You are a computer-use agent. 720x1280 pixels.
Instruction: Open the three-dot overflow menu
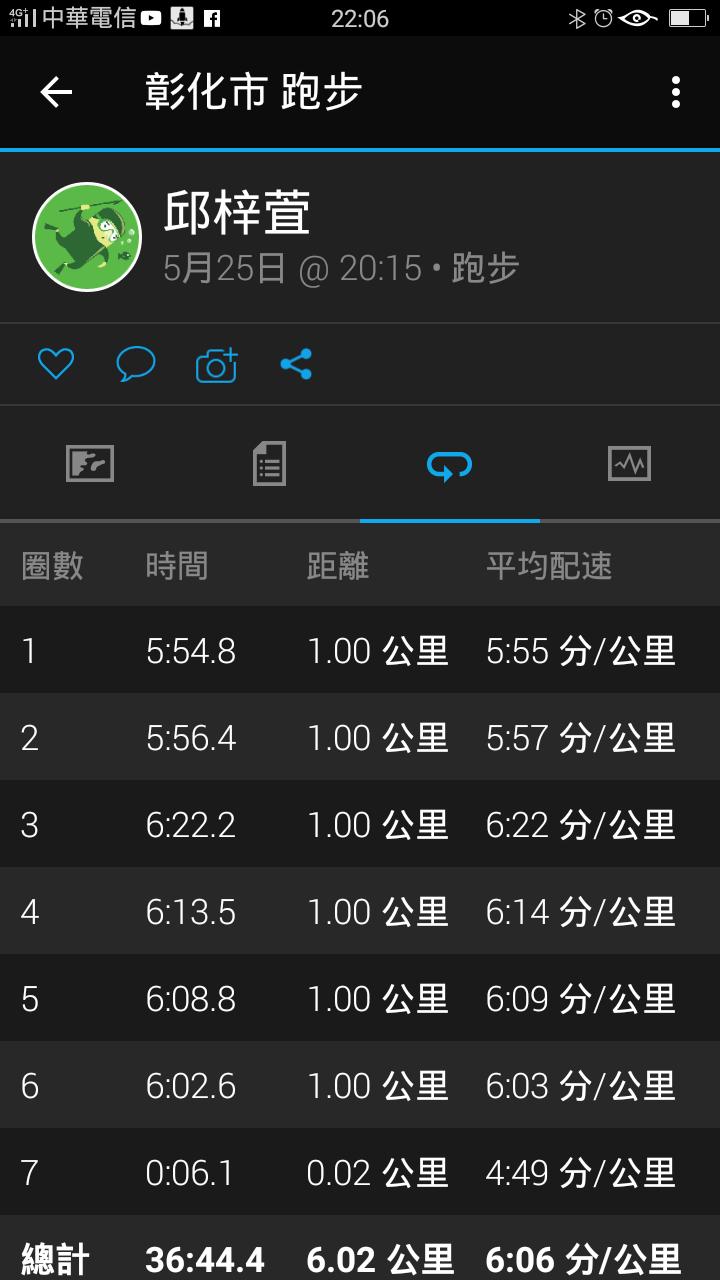[676, 92]
